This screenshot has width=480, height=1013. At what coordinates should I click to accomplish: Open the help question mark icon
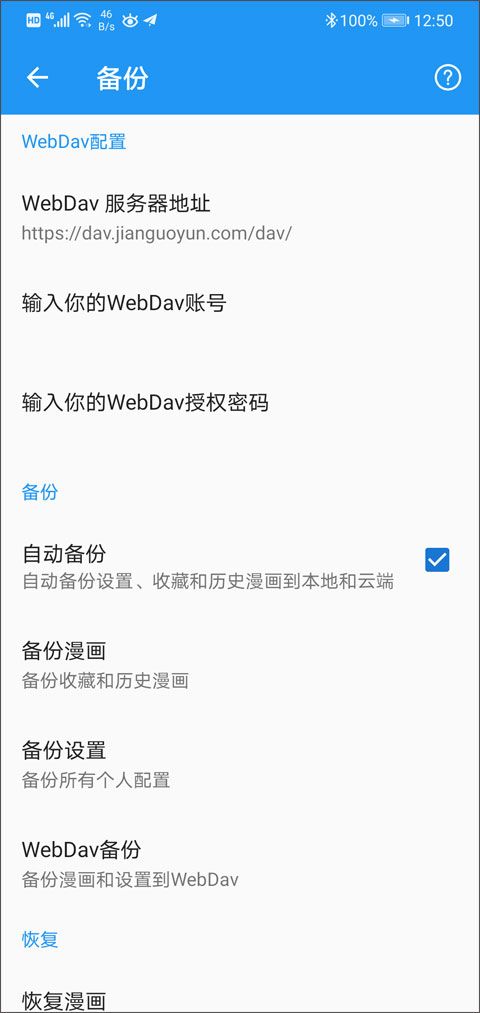point(447,78)
